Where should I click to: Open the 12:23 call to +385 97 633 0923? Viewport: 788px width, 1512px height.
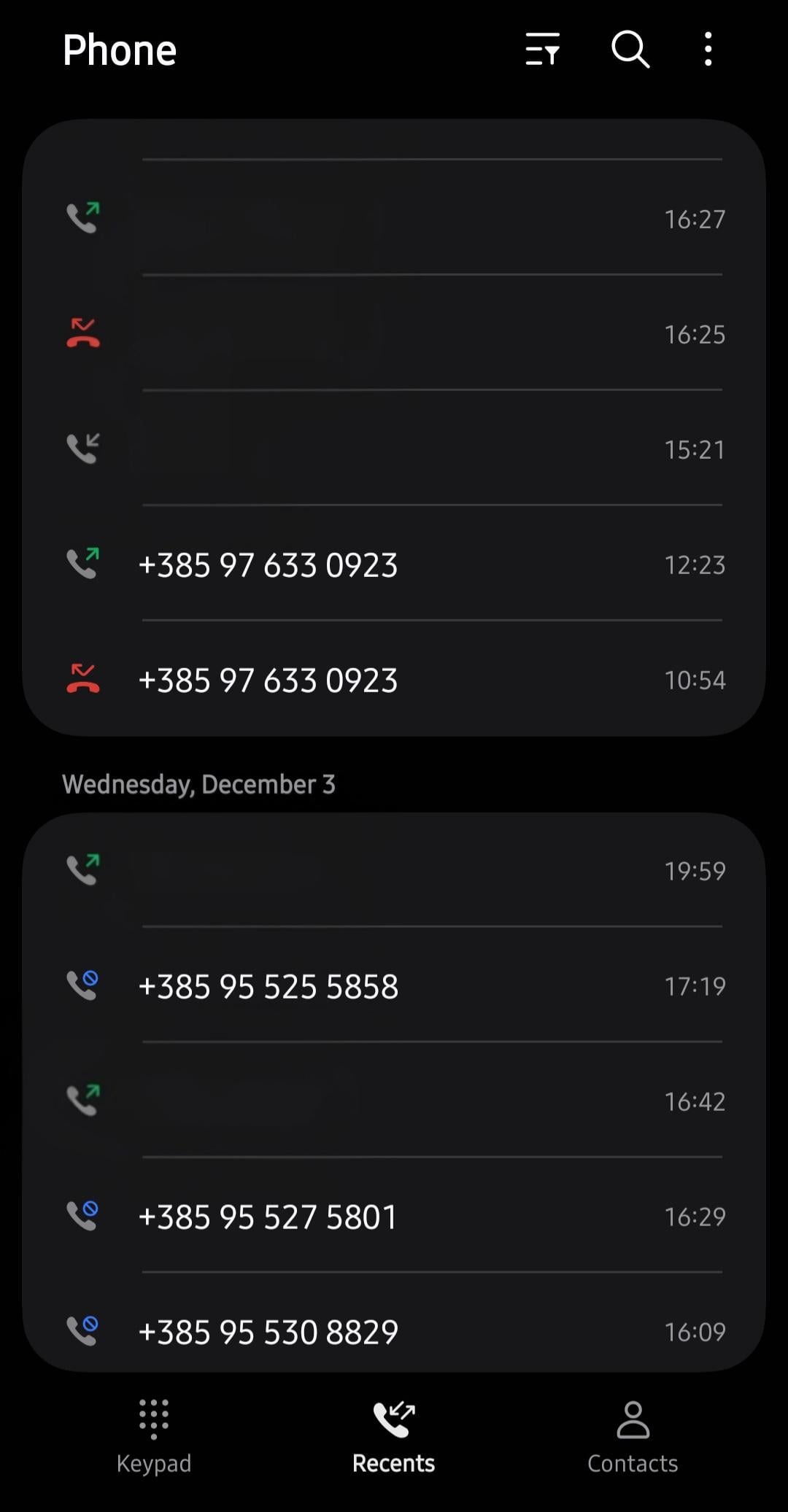[394, 565]
